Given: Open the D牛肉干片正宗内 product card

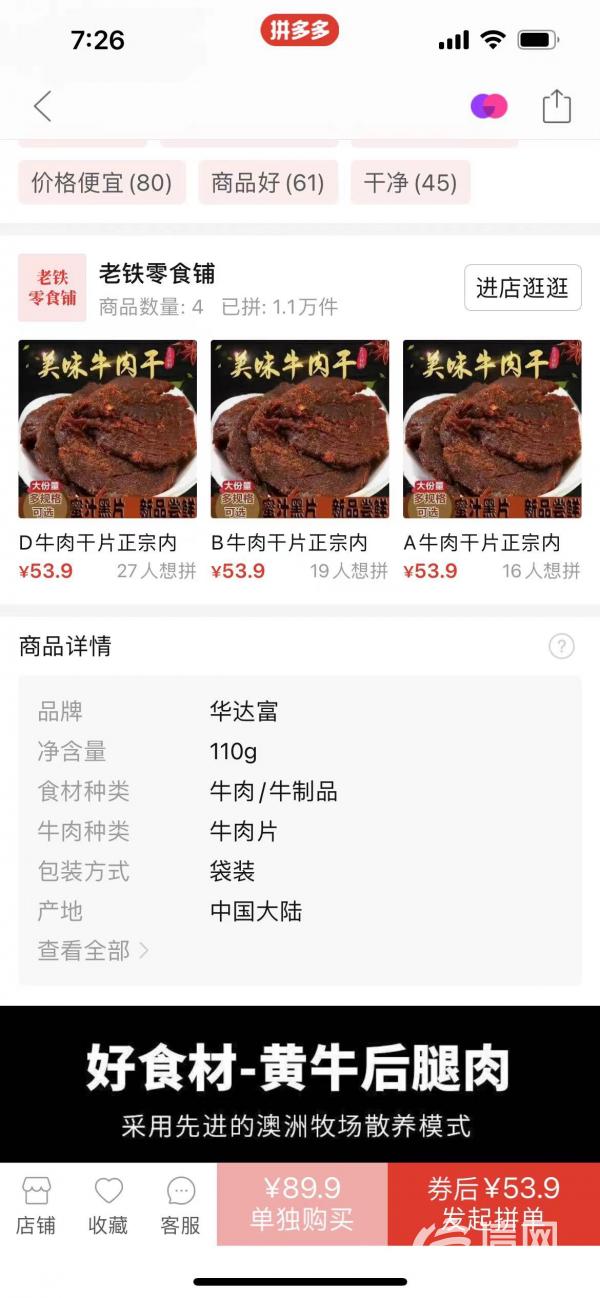Looking at the screenshot, I should [107, 460].
